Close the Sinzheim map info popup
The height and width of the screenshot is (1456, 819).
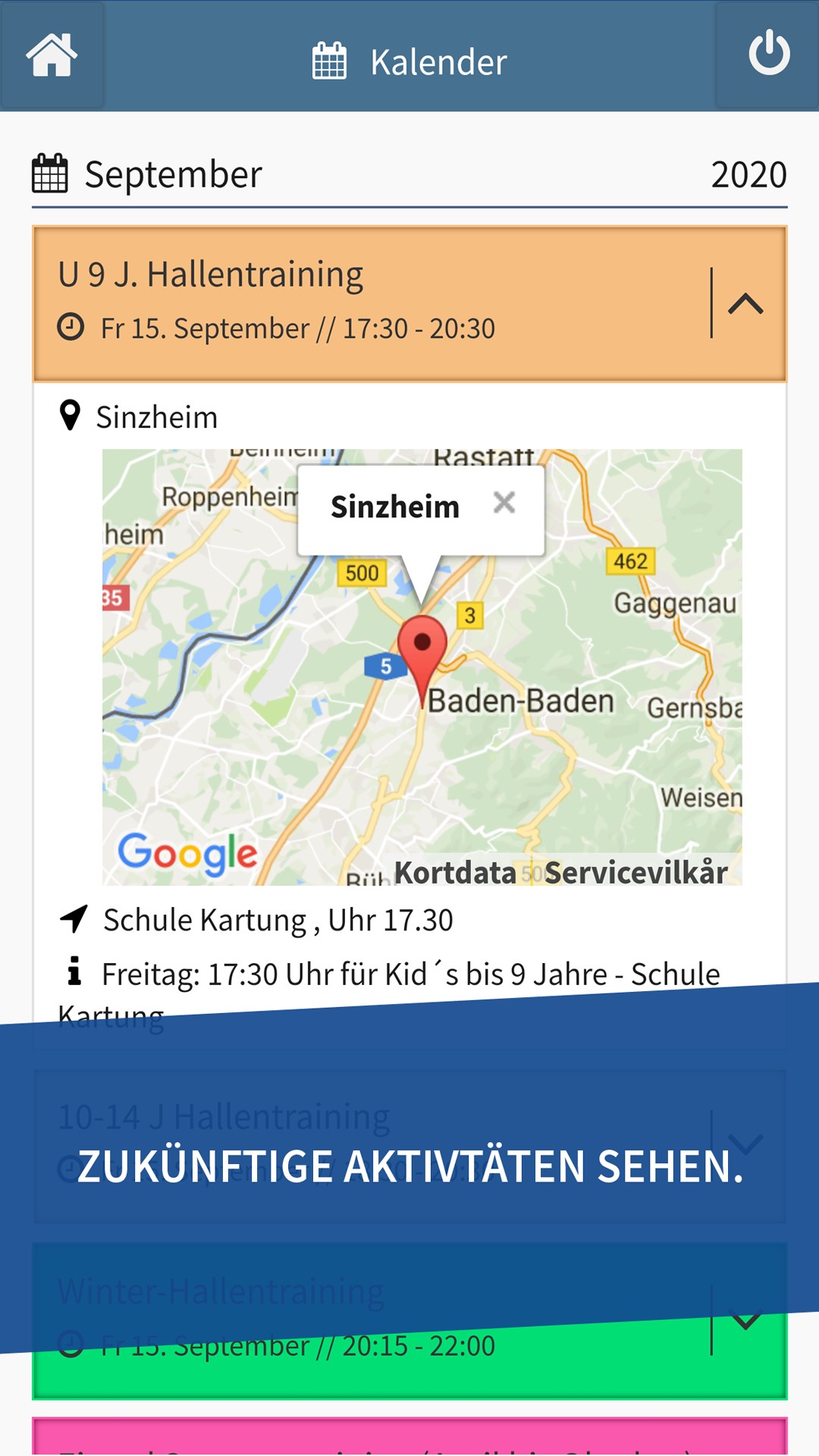tap(504, 502)
